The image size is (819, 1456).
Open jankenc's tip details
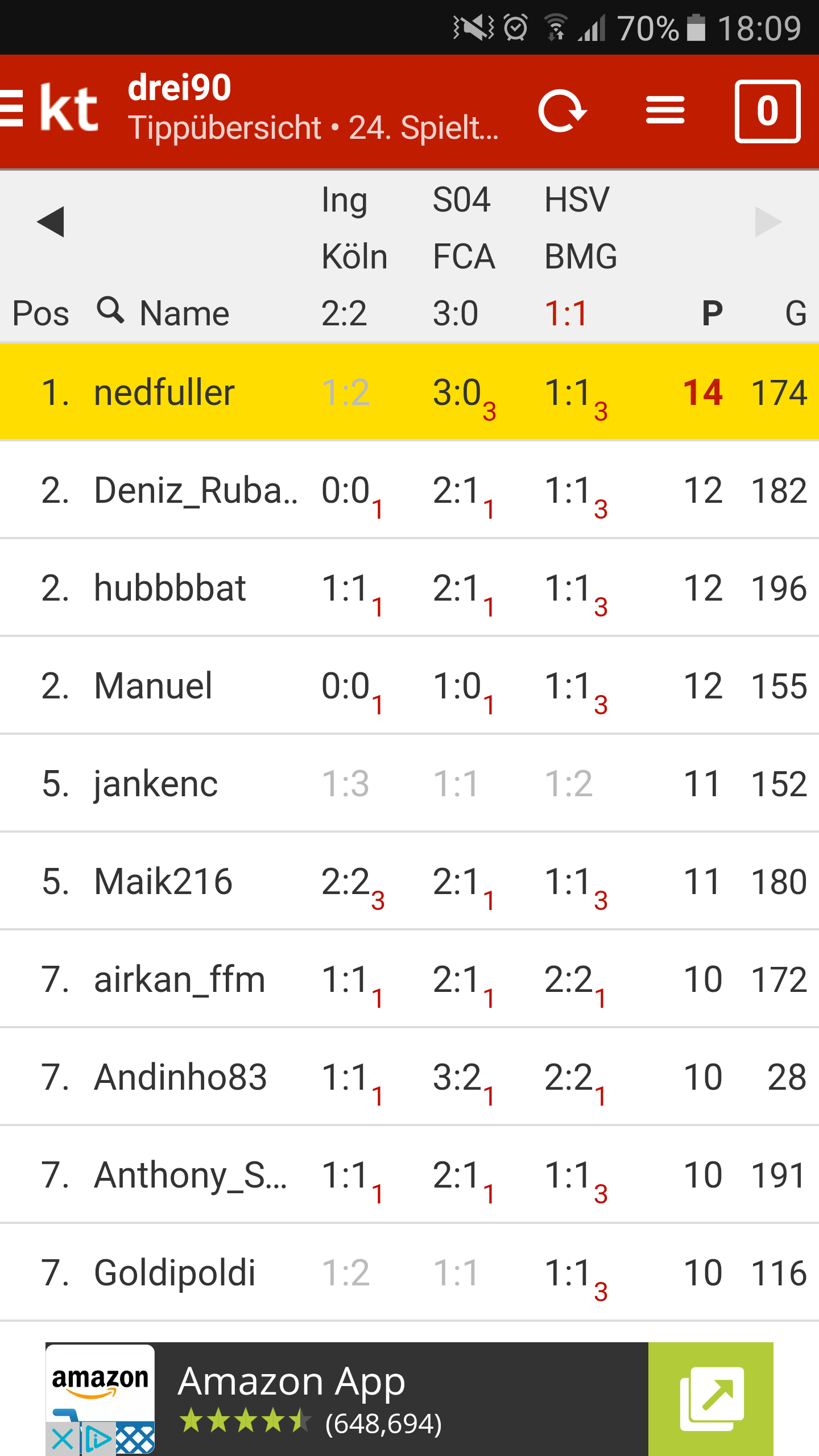click(x=156, y=784)
